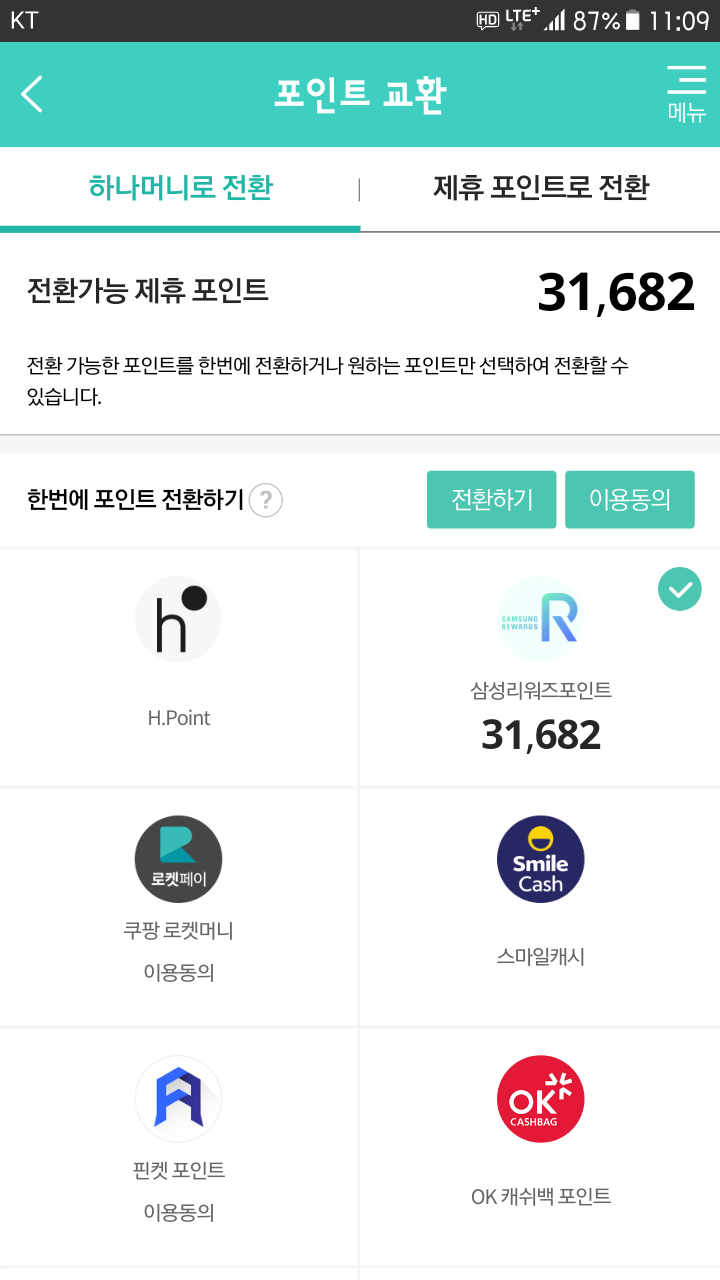Image resolution: width=720 pixels, height=1280 pixels.
Task: Open the question mark help icon
Action: (265, 500)
